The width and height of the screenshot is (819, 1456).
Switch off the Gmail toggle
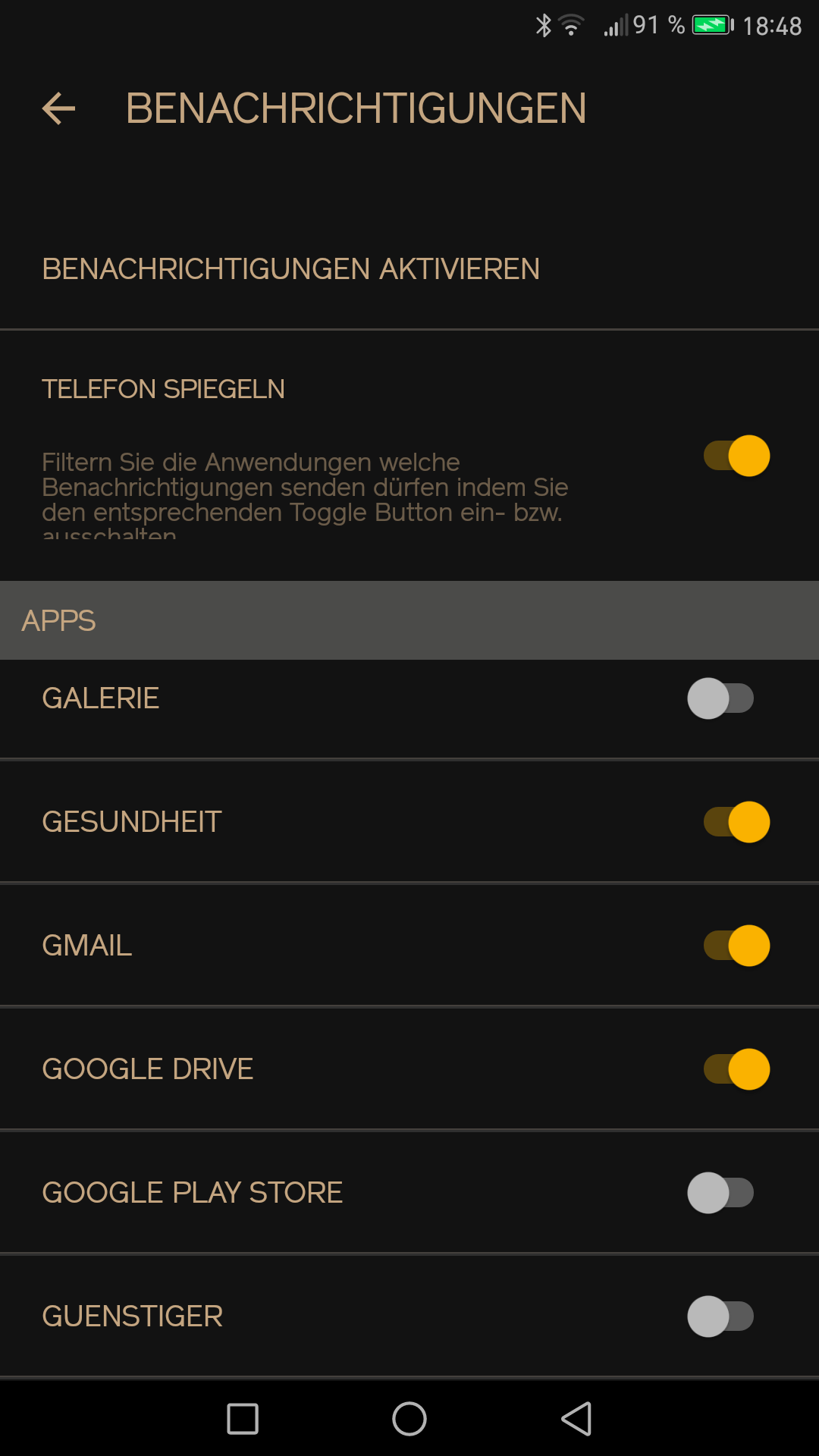coord(737,946)
